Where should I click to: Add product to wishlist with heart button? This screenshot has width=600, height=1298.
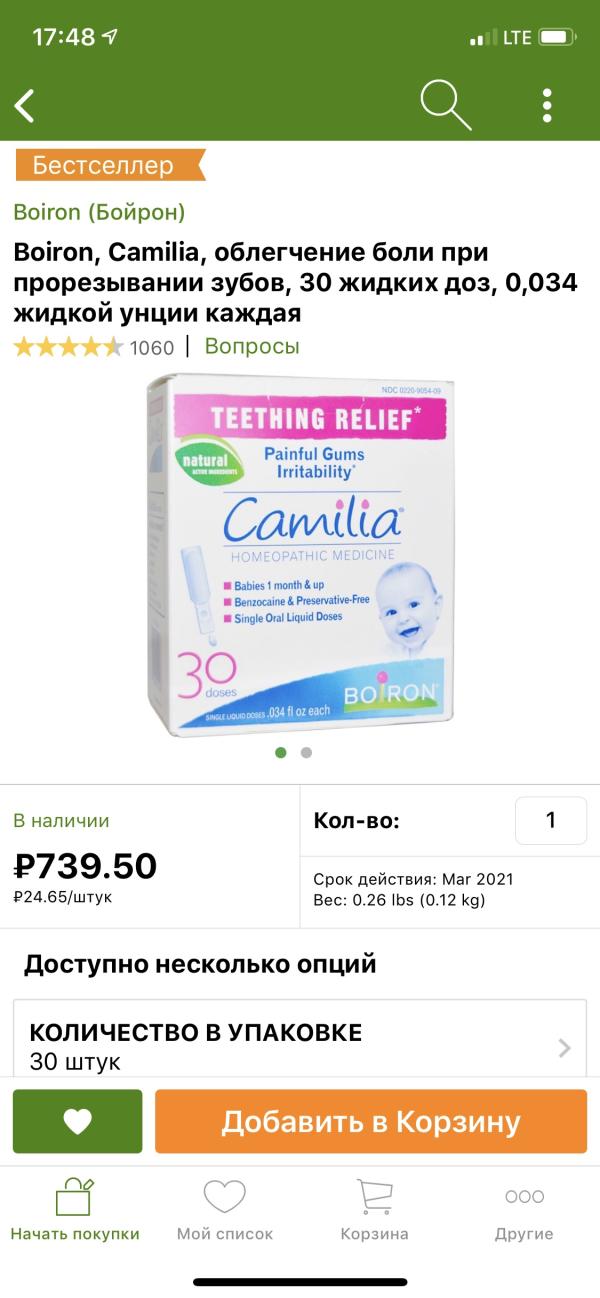click(x=78, y=1121)
